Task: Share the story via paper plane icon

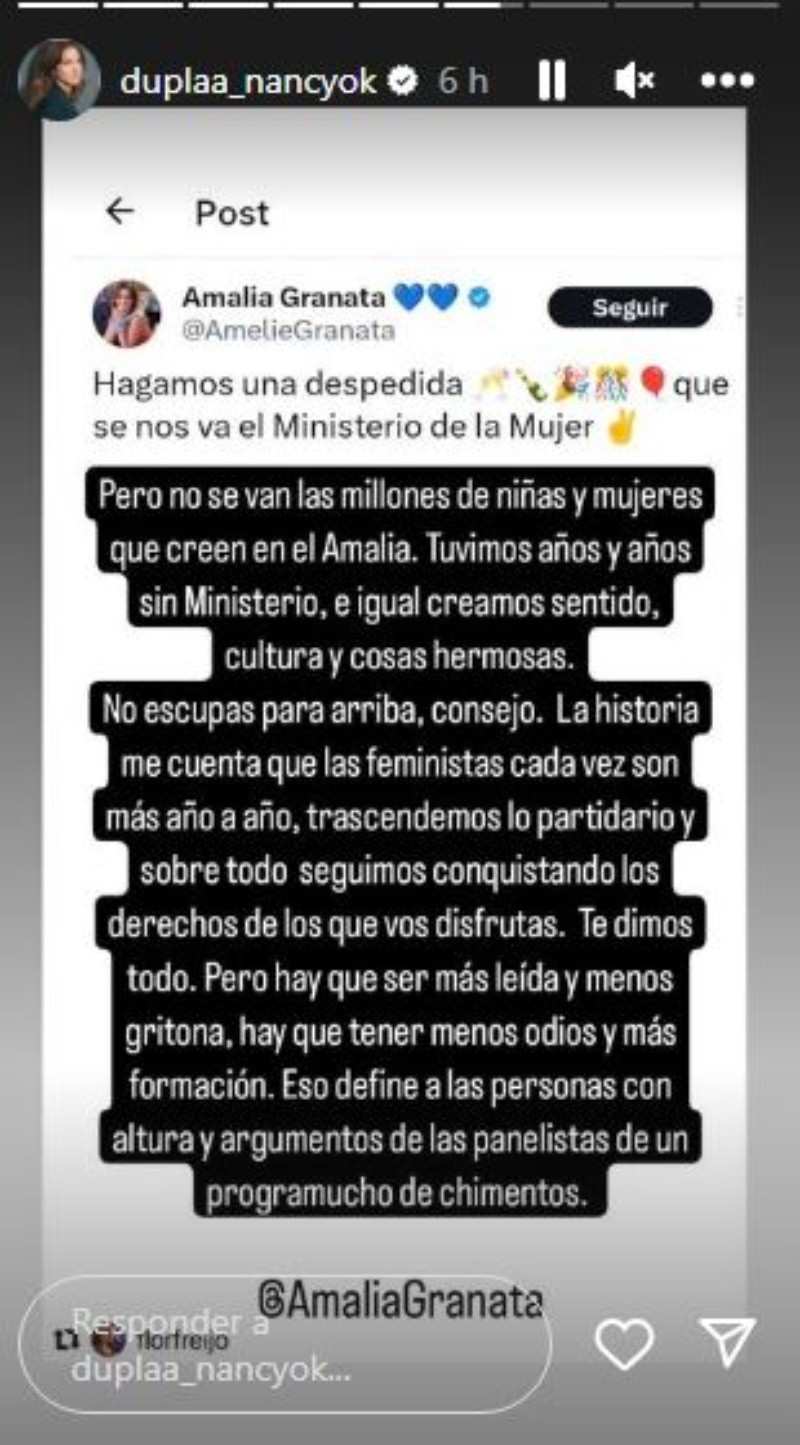Action: point(727,1343)
